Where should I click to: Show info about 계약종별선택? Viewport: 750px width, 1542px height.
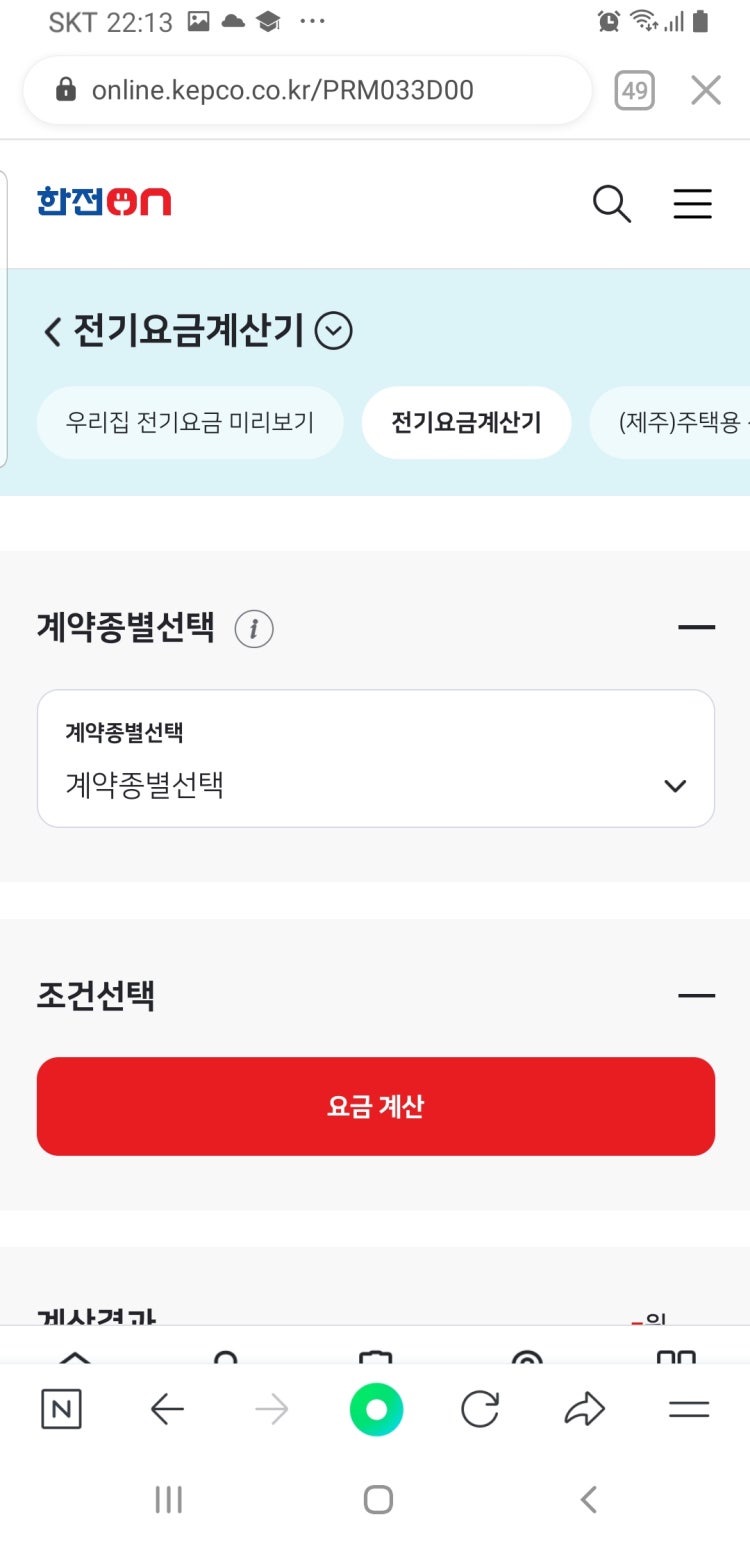pos(254,629)
